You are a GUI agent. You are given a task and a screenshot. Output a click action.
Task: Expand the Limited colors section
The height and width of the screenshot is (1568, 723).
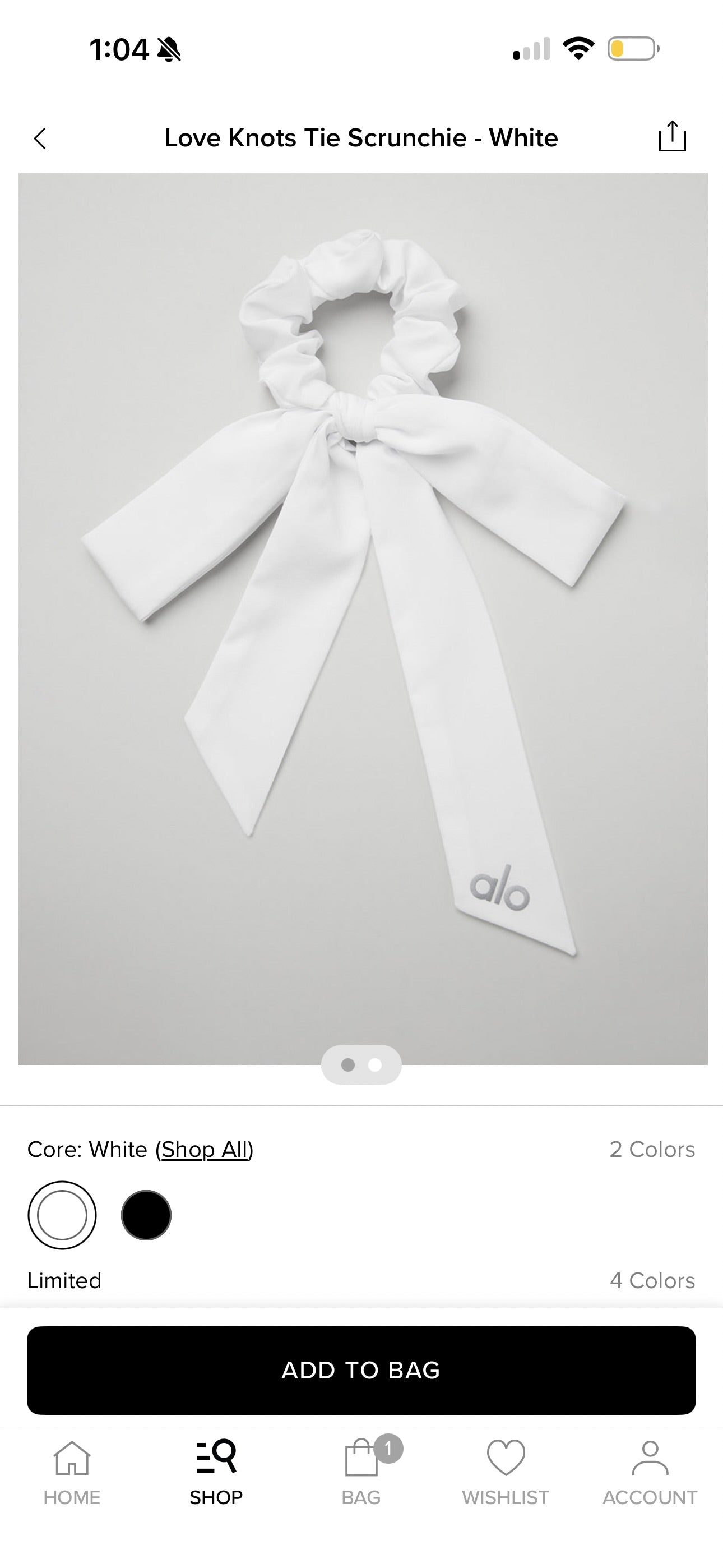click(x=64, y=1281)
